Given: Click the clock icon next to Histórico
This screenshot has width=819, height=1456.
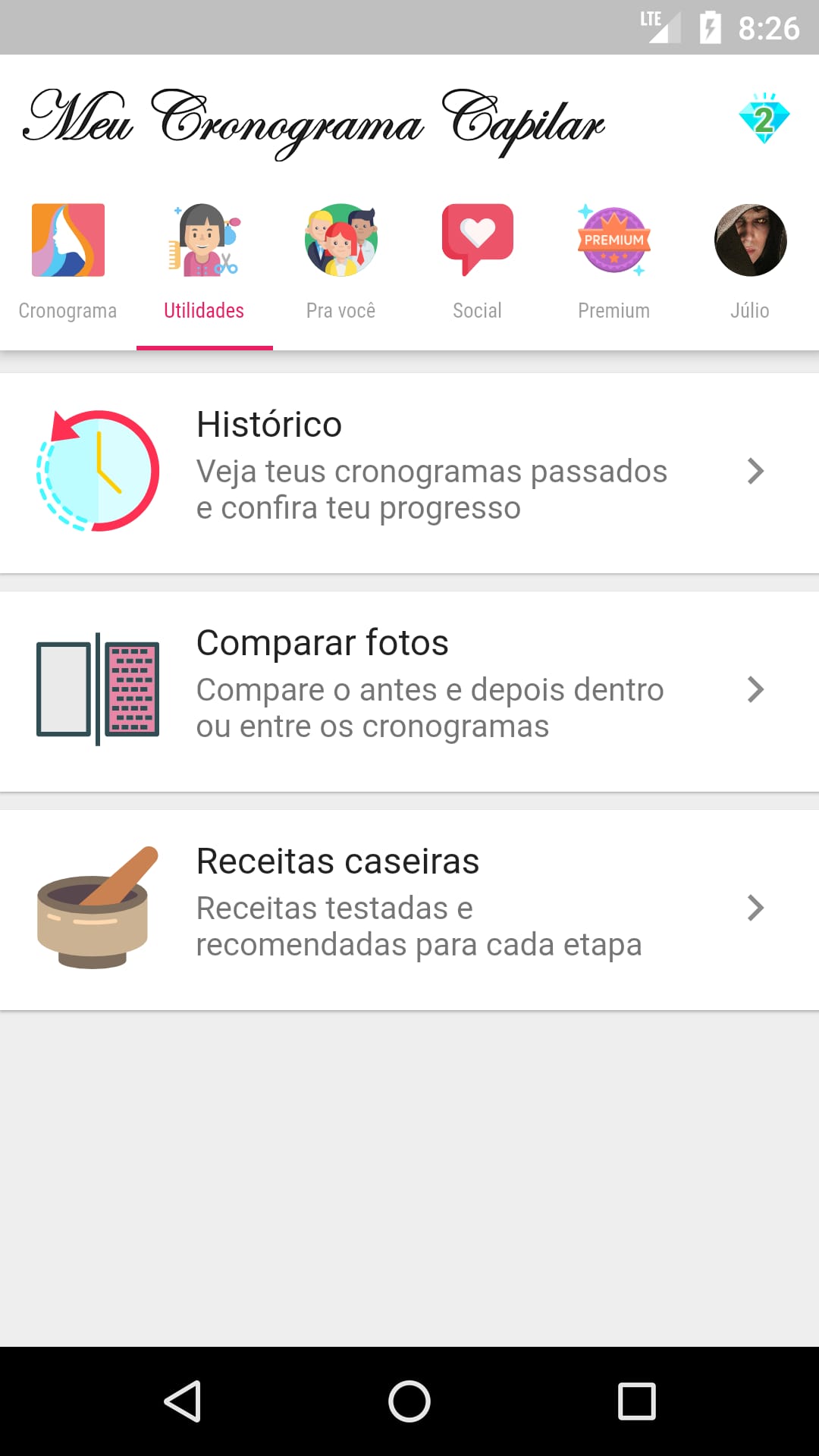Looking at the screenshot, I should pos(97,472).
